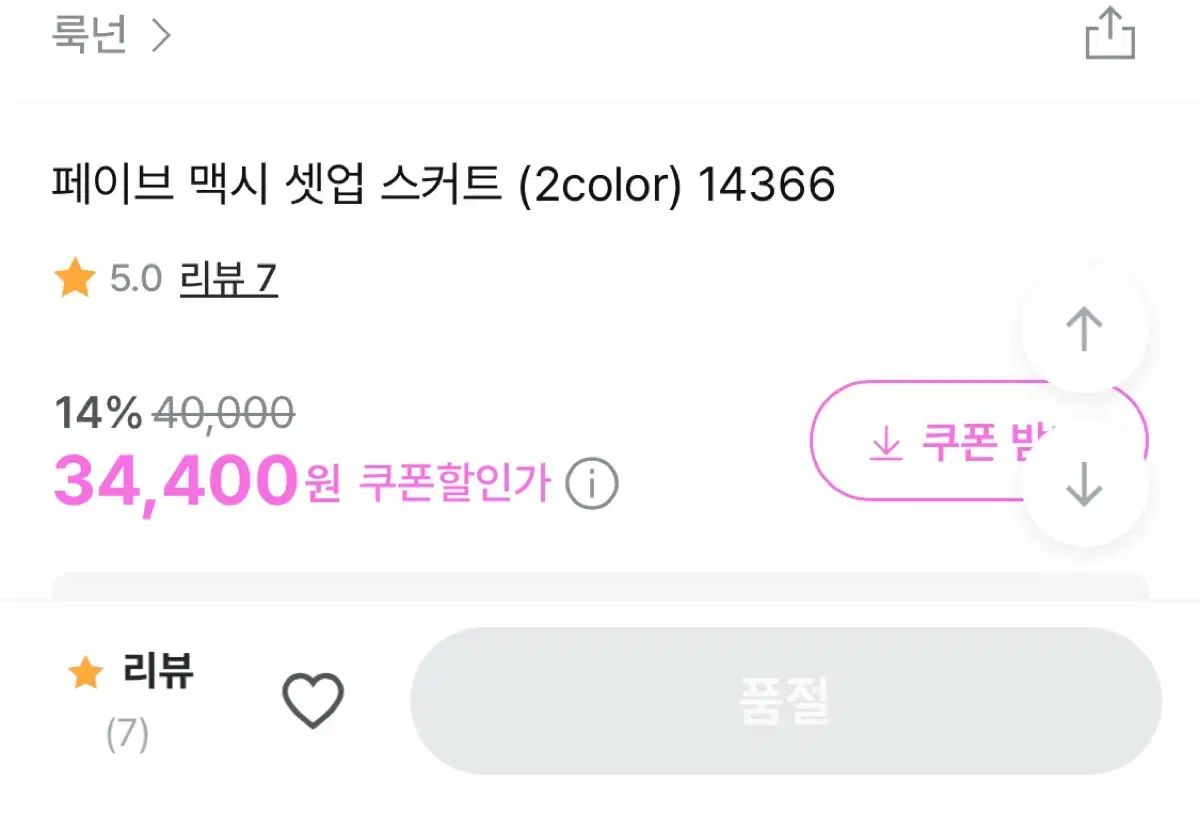The width and height of the screenshot is (1200, 829).
Task: Open the 룩넌 store link
Action: coord(110,37)
